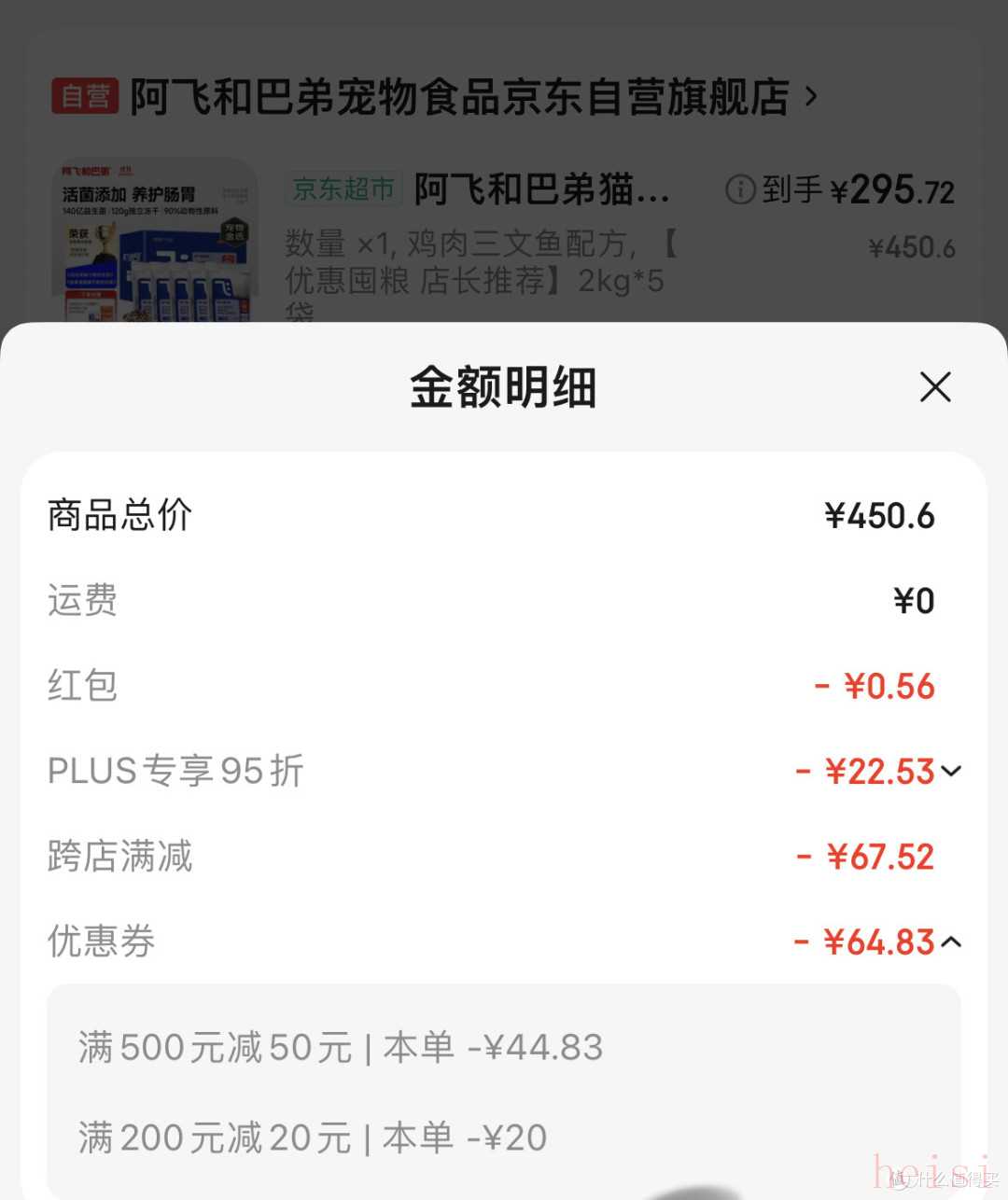The image size is (1008, 1200).
Task: Open the 阿飞和巴弟 cat food product image
Action: tap(155, 243)
